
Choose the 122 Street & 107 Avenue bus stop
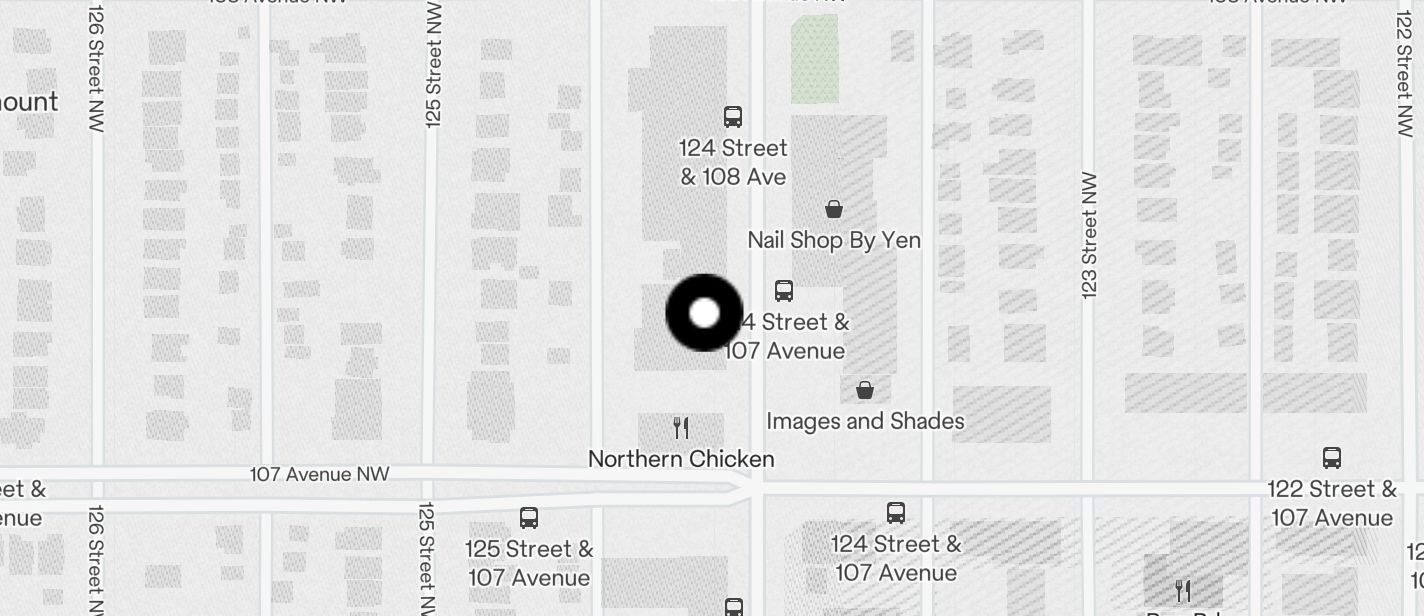click(1332, 458)
